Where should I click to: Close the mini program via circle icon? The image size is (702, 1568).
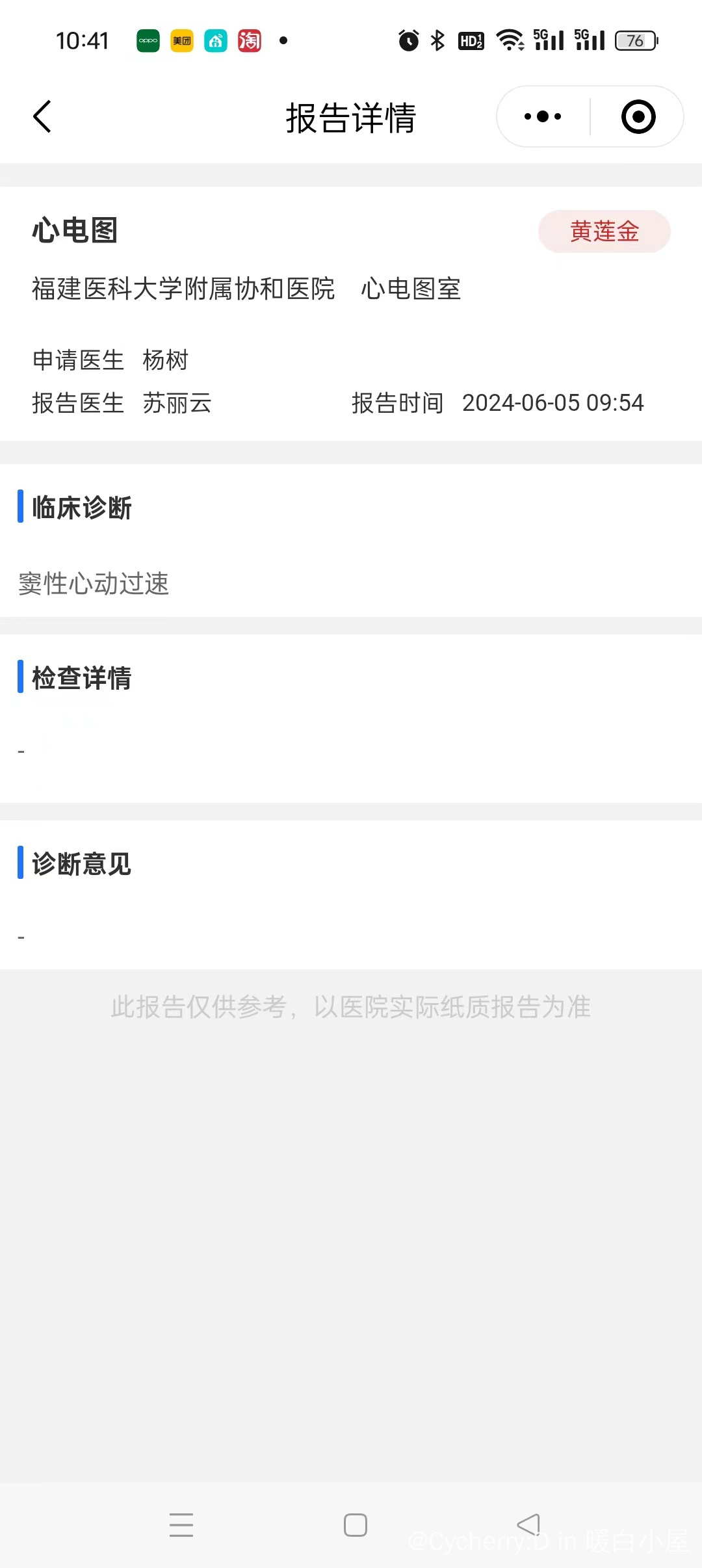click(638, 117)
